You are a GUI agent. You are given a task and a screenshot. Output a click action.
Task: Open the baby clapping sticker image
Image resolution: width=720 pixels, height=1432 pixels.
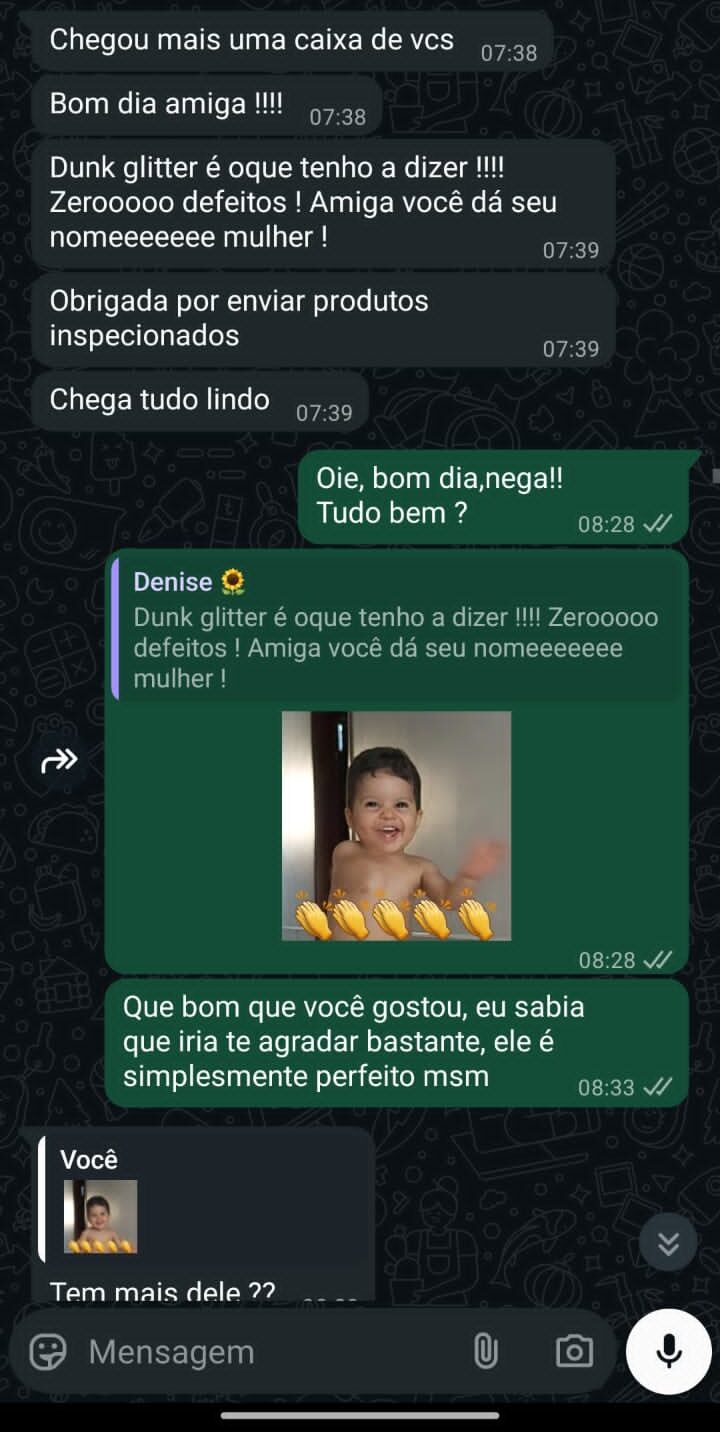click(x=396, y=826)
